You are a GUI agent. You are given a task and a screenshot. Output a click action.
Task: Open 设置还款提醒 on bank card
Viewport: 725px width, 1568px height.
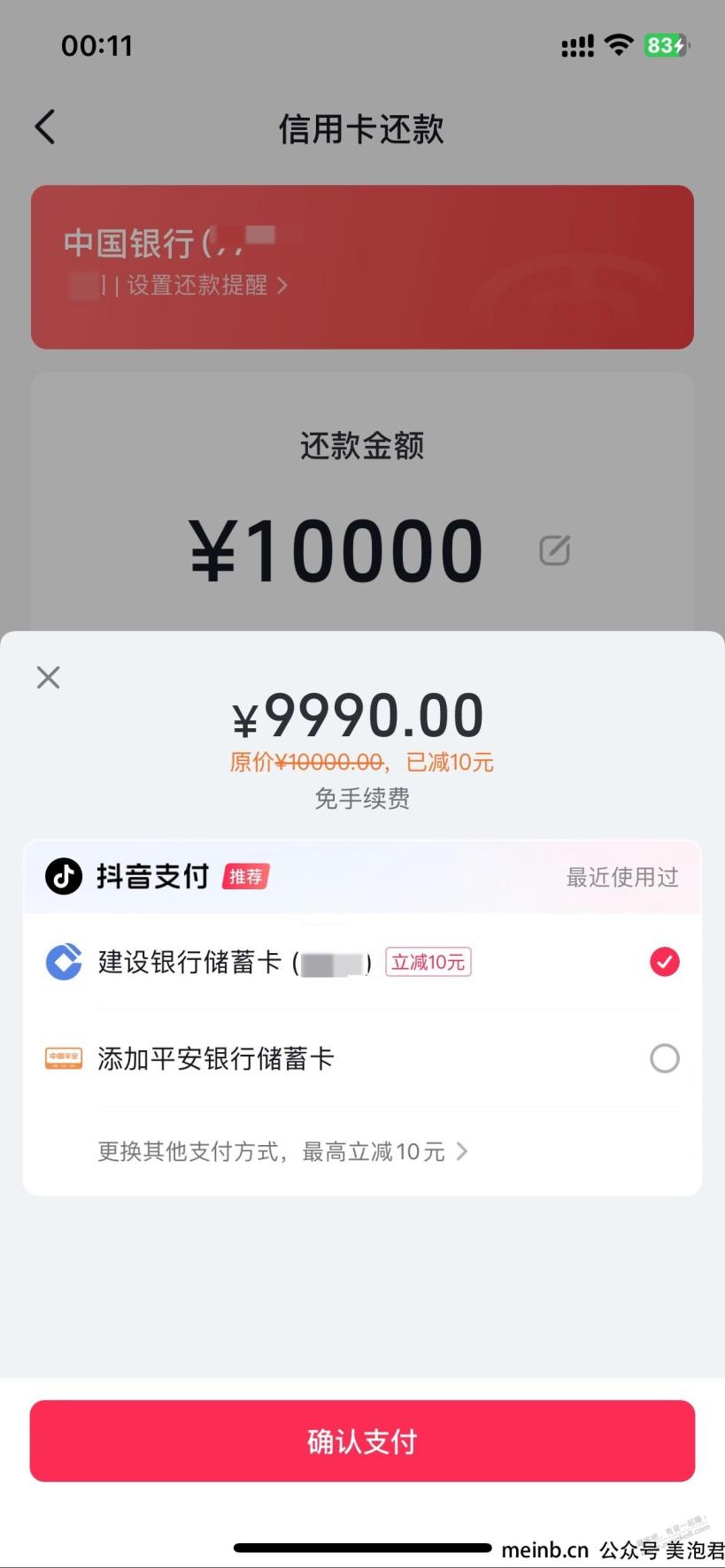click(x=205, y=285)
